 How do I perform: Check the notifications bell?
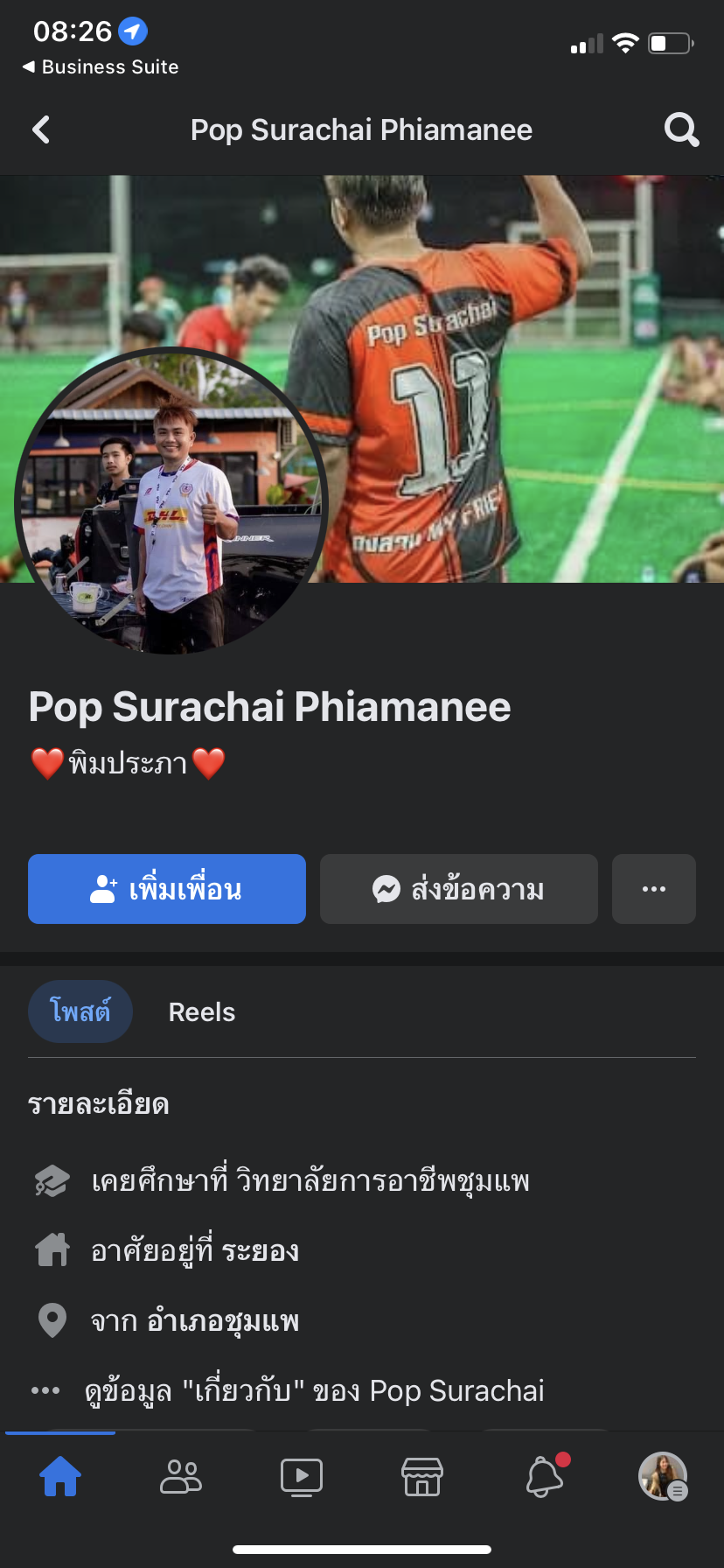544,1477
